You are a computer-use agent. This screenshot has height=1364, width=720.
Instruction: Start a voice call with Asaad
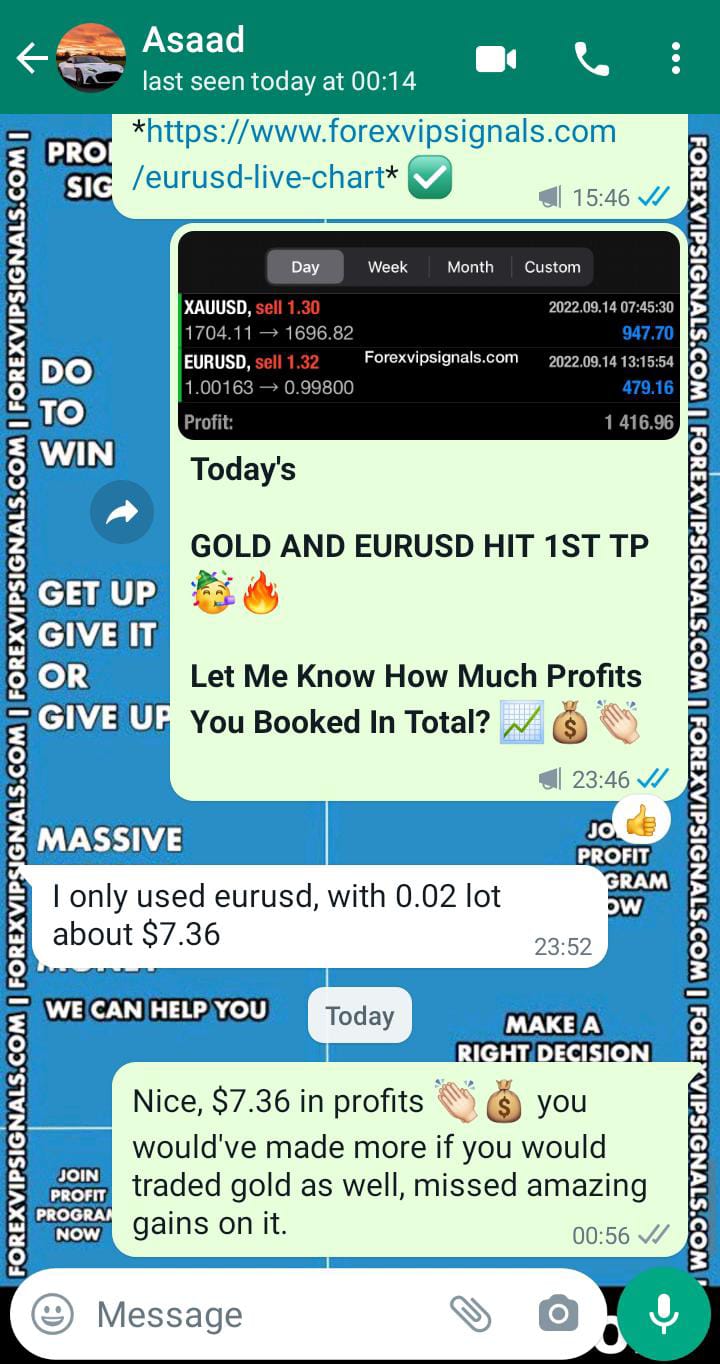point(591,59)
